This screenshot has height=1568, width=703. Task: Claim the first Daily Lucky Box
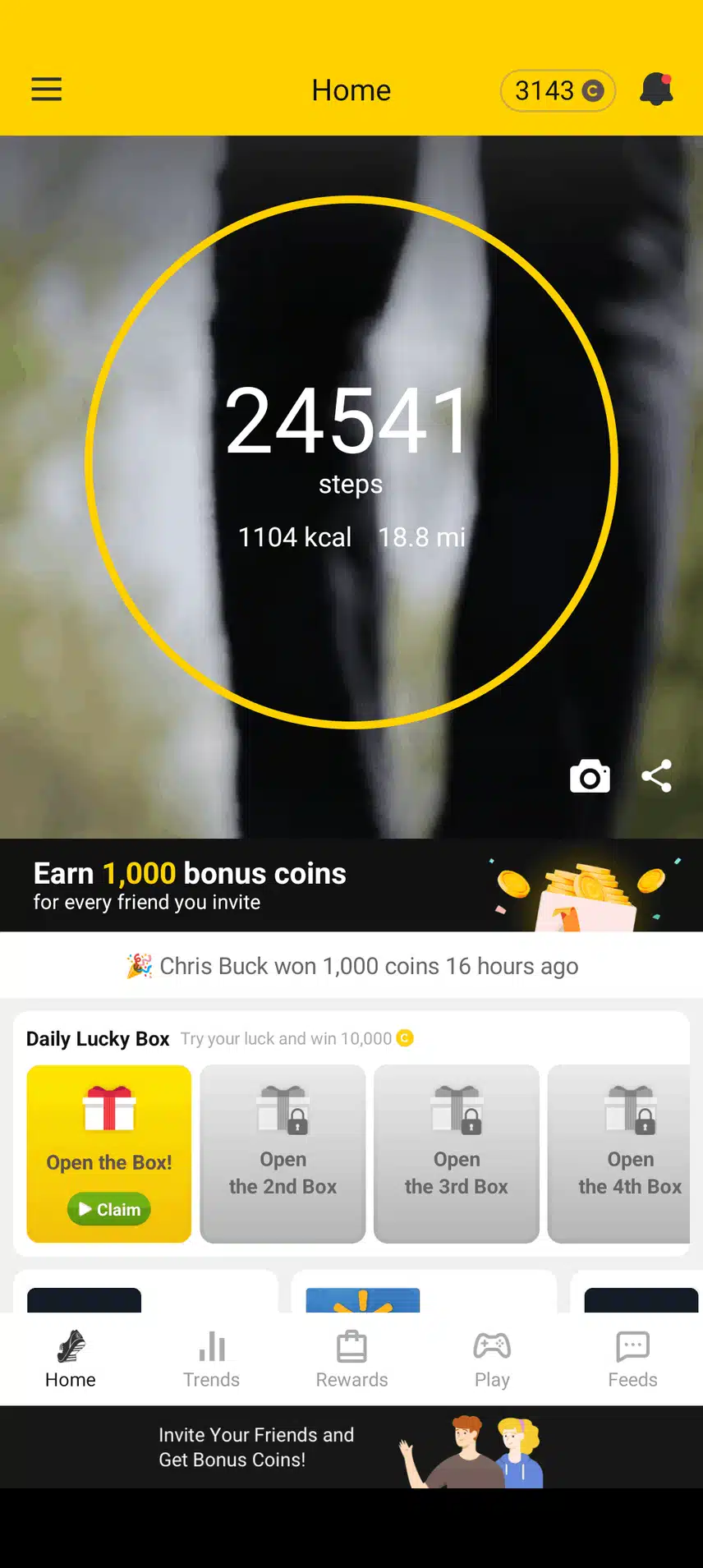click(x=109, y=1208)
